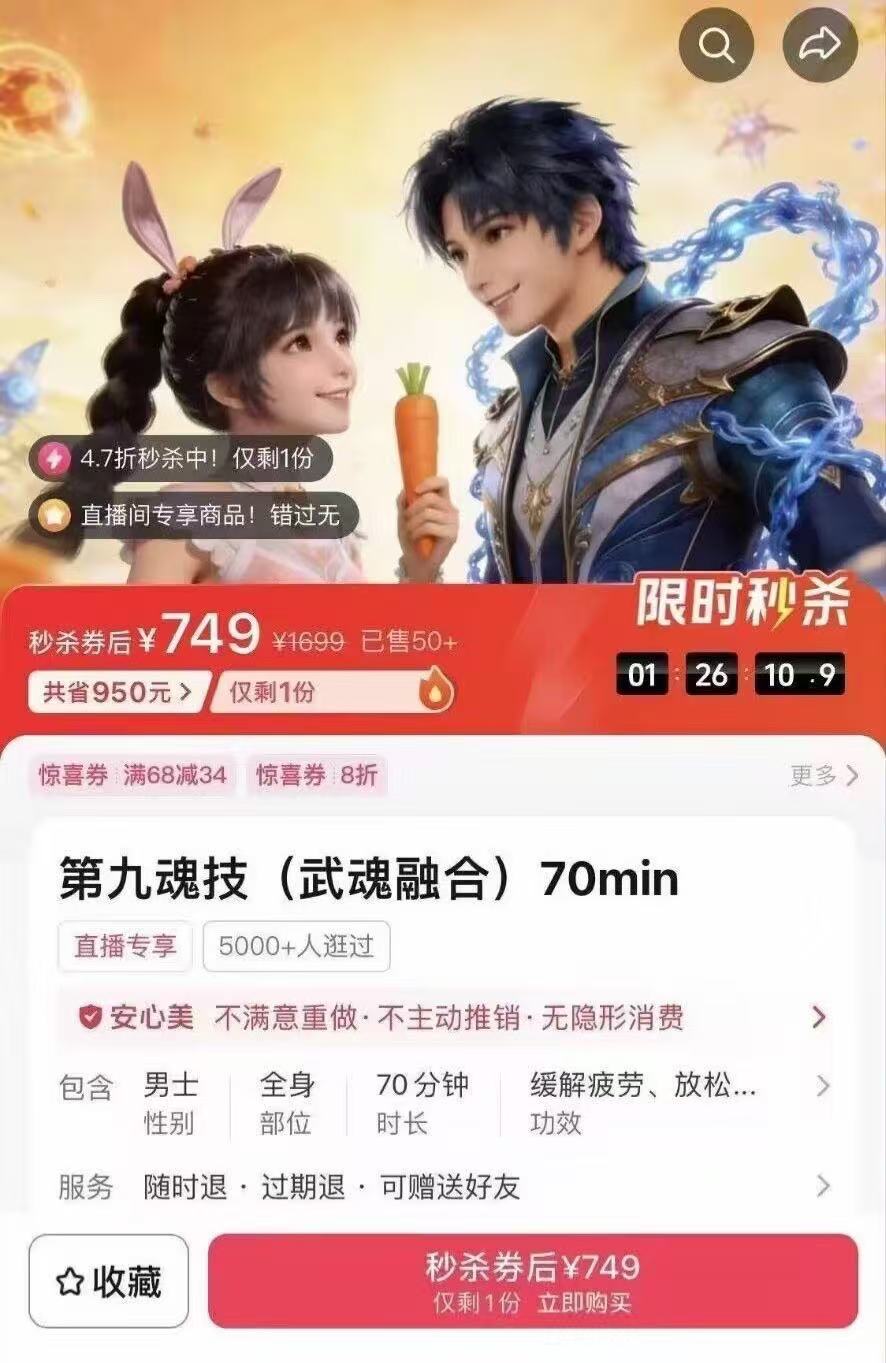Buy now with 秒杀券后¥749 button
Image resolution: width=886 pixels, height=1363 pixels.
(532, 1281)
